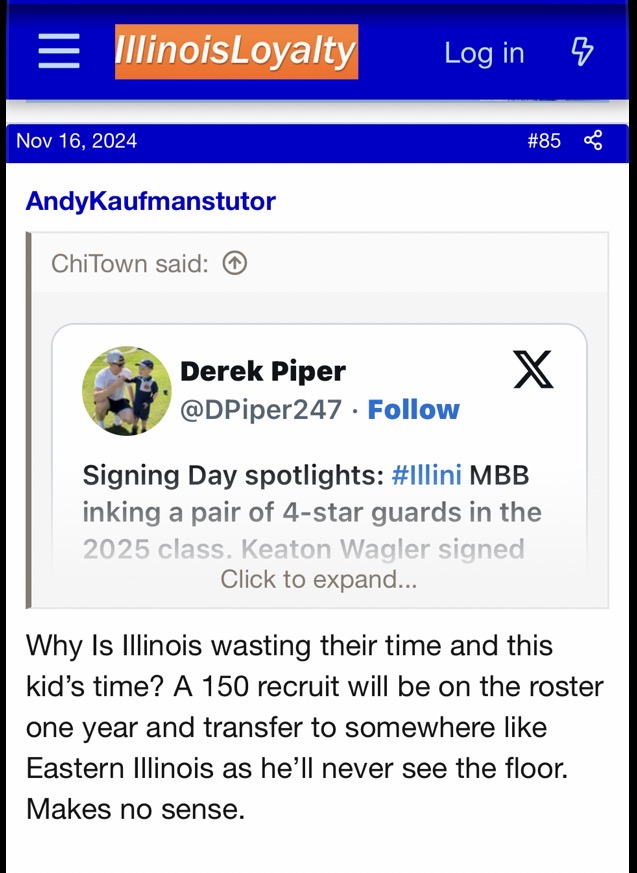637x873 pixels.
Task: Jump to ChiTown's original quoted post
Action: tap(234, 263)
